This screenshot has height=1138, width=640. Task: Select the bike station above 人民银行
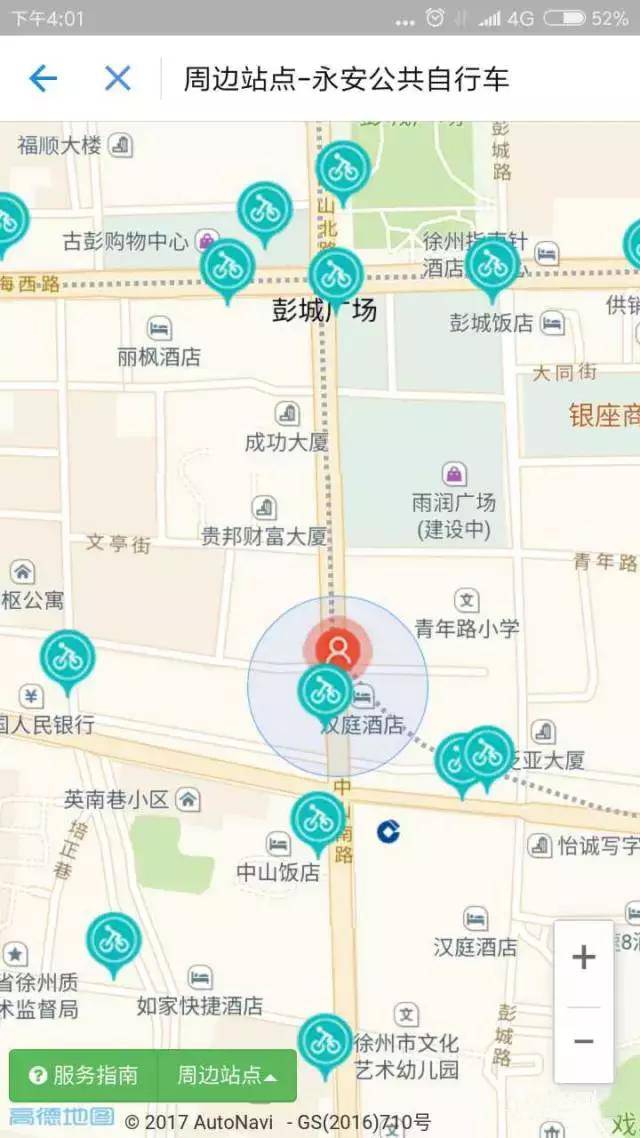tap(67, 657)
